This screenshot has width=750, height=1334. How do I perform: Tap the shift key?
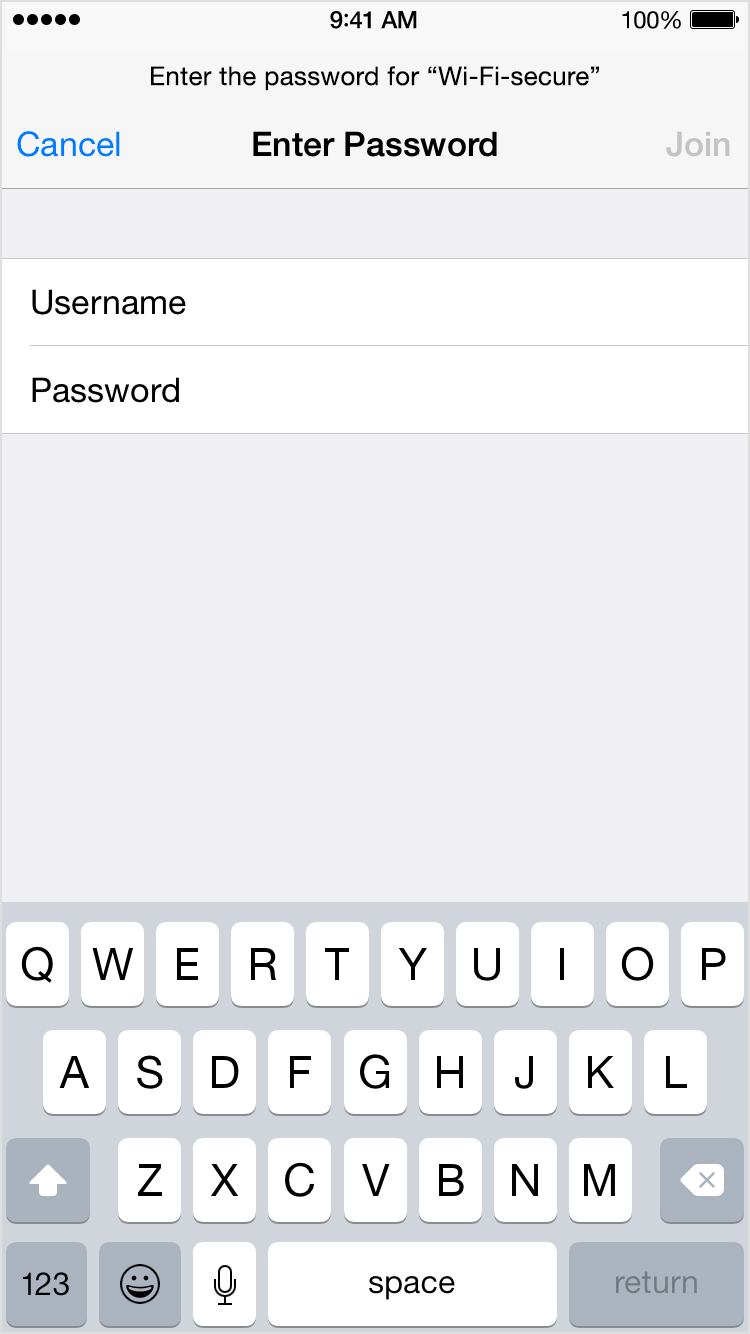[48, 1181]
